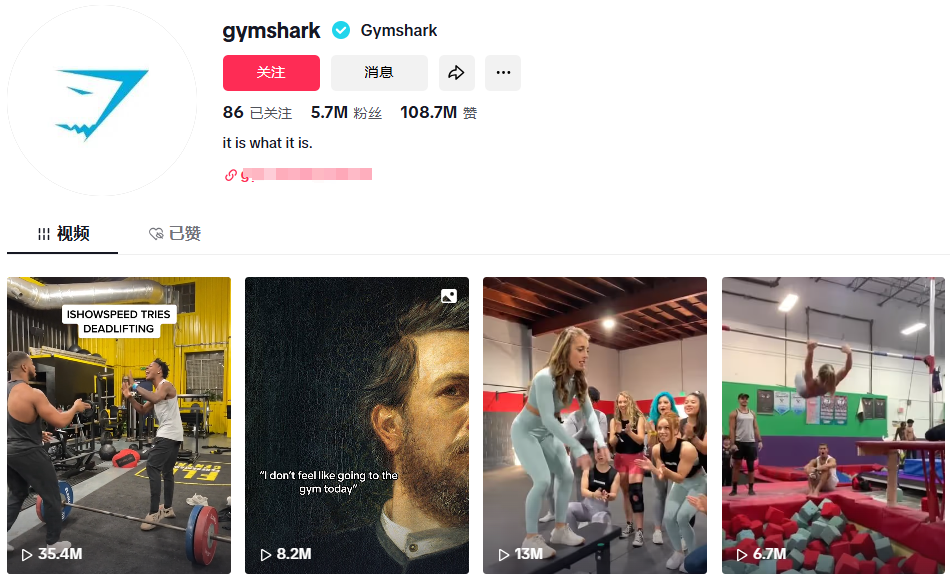950x587 pixels.
Task: Play the video with 13M views
Action: point(595,425)
